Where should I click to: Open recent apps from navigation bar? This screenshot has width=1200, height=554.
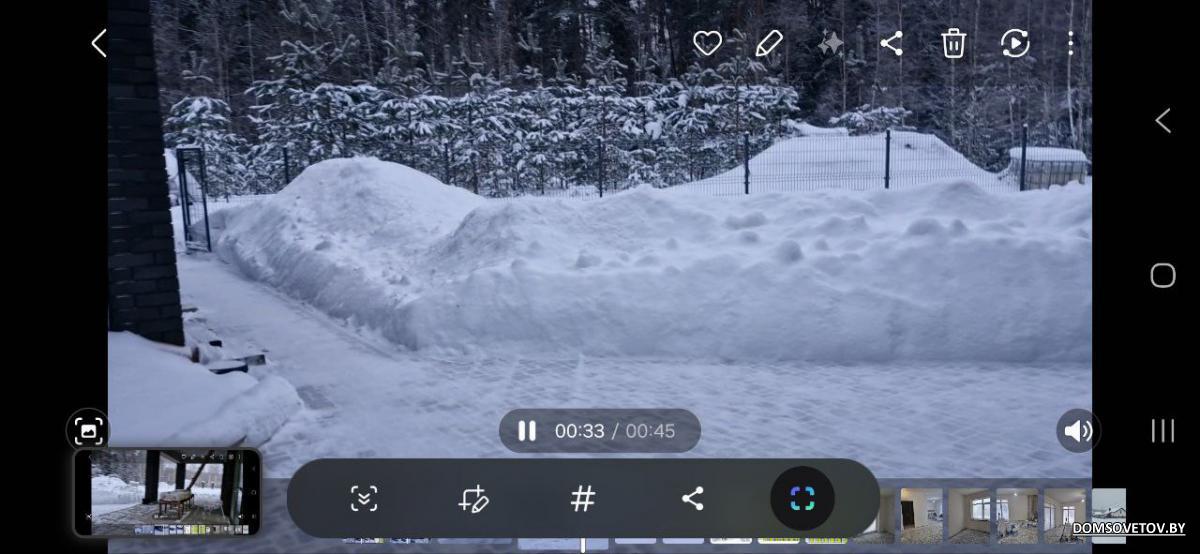pos(1162,431)
